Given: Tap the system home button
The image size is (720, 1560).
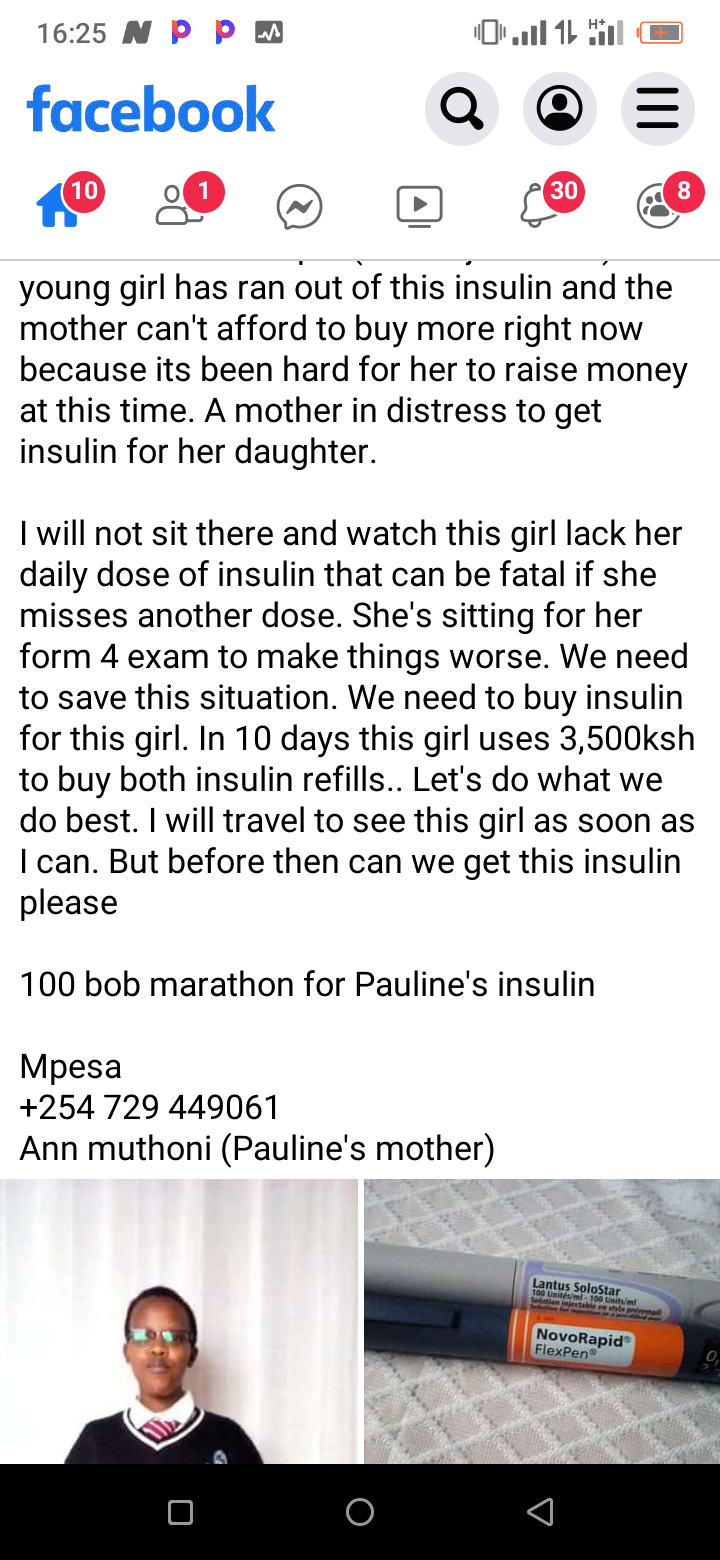Looking at the screenshot, I should (x=360, y=1512).
